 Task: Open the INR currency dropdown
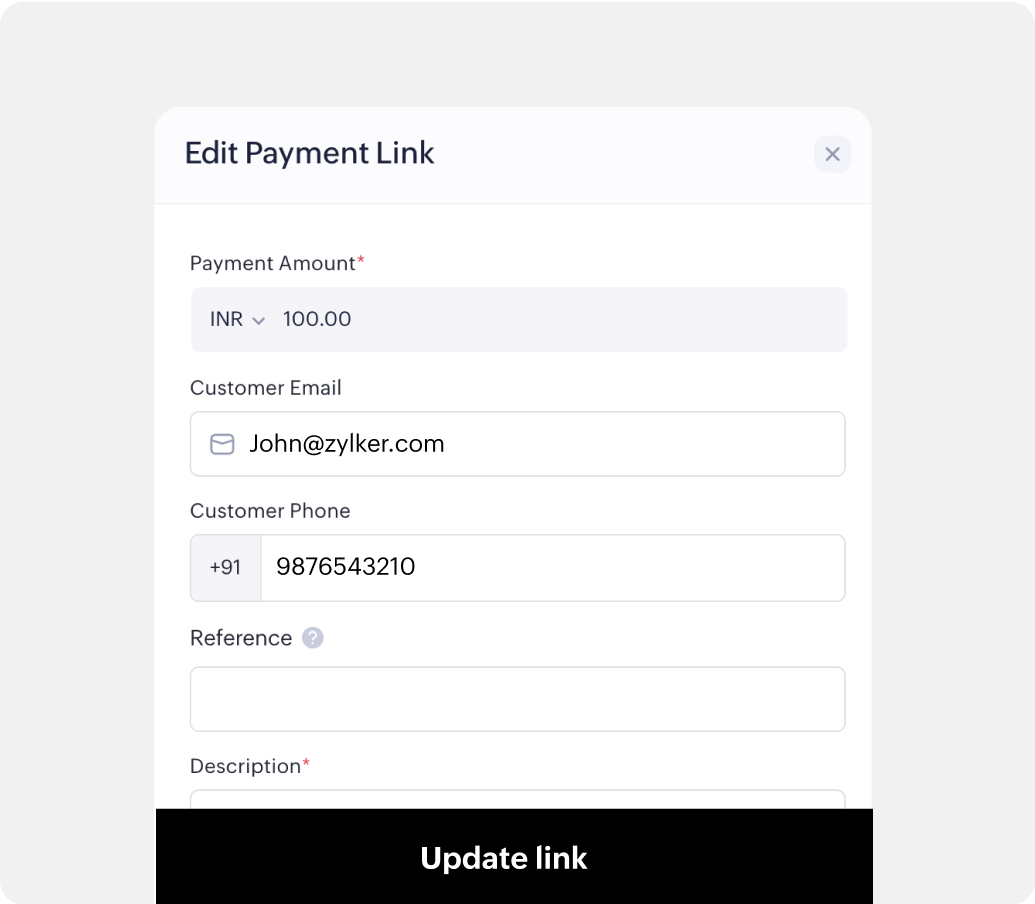click(237, 320)
